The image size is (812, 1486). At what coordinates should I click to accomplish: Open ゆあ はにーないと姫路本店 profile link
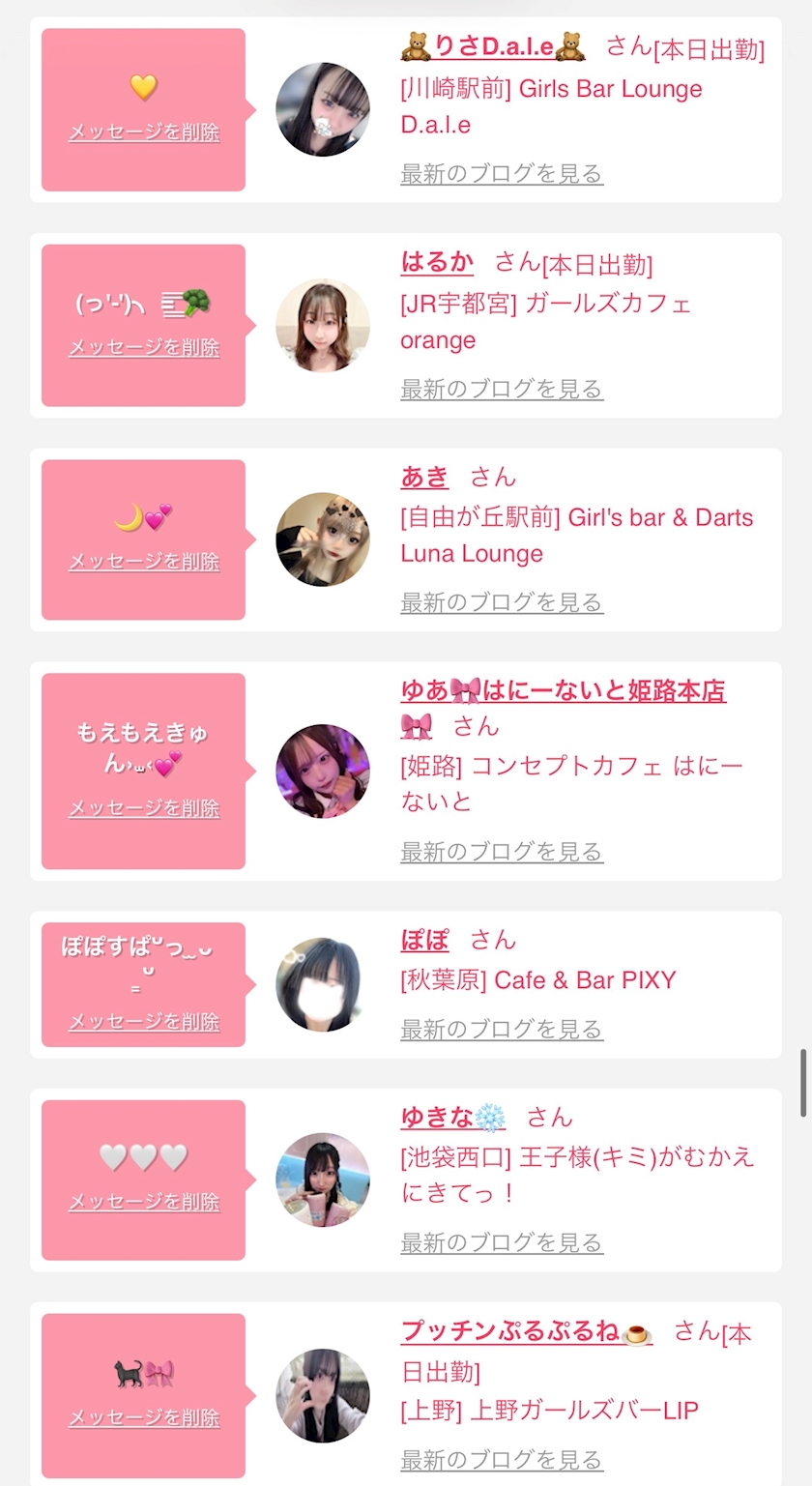pos(564,690)
